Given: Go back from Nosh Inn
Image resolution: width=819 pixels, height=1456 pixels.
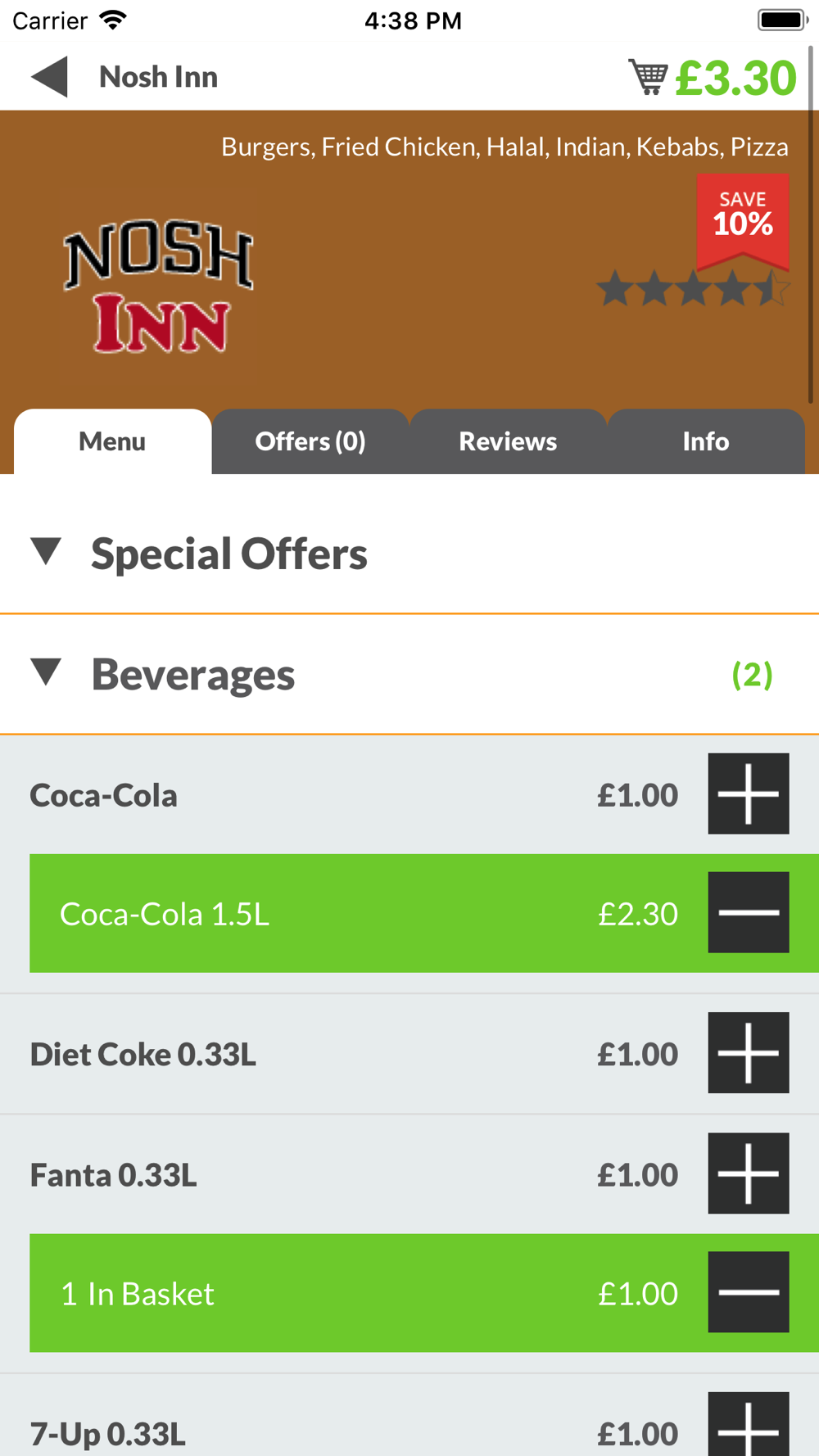Looking at the screenshot, I should point(49,77).
